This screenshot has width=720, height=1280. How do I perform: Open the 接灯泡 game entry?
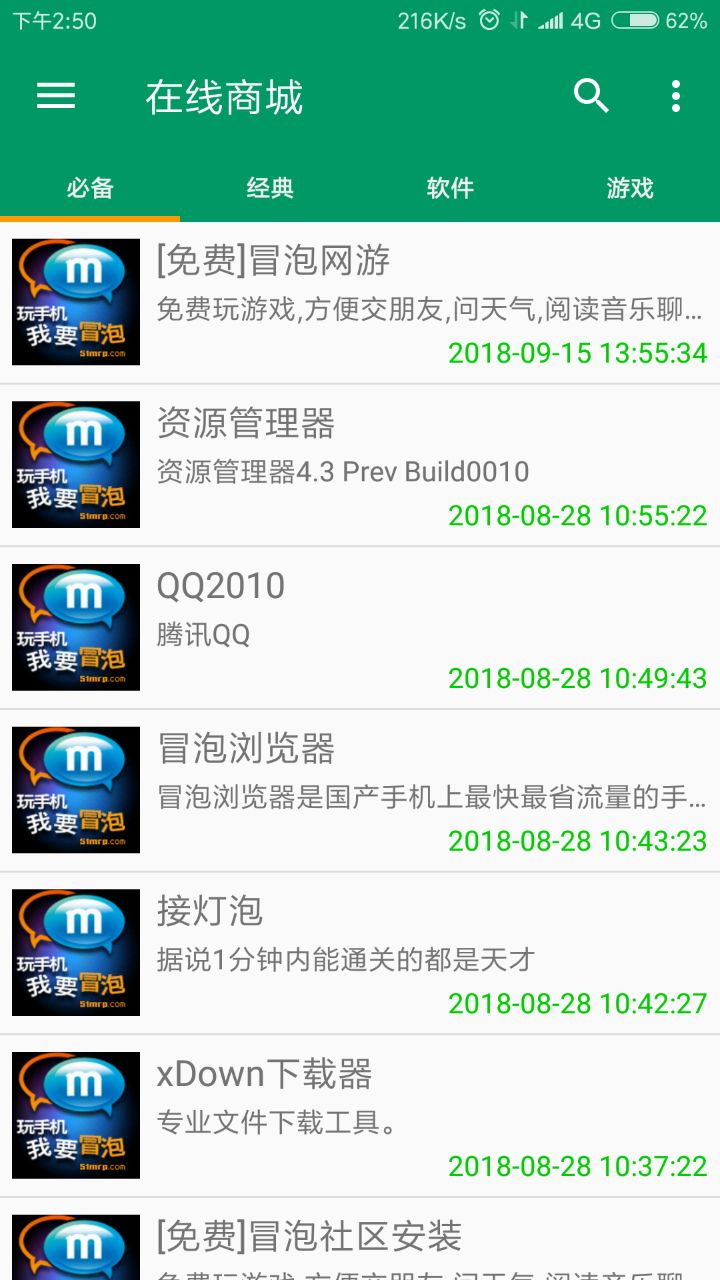point(360,953)
